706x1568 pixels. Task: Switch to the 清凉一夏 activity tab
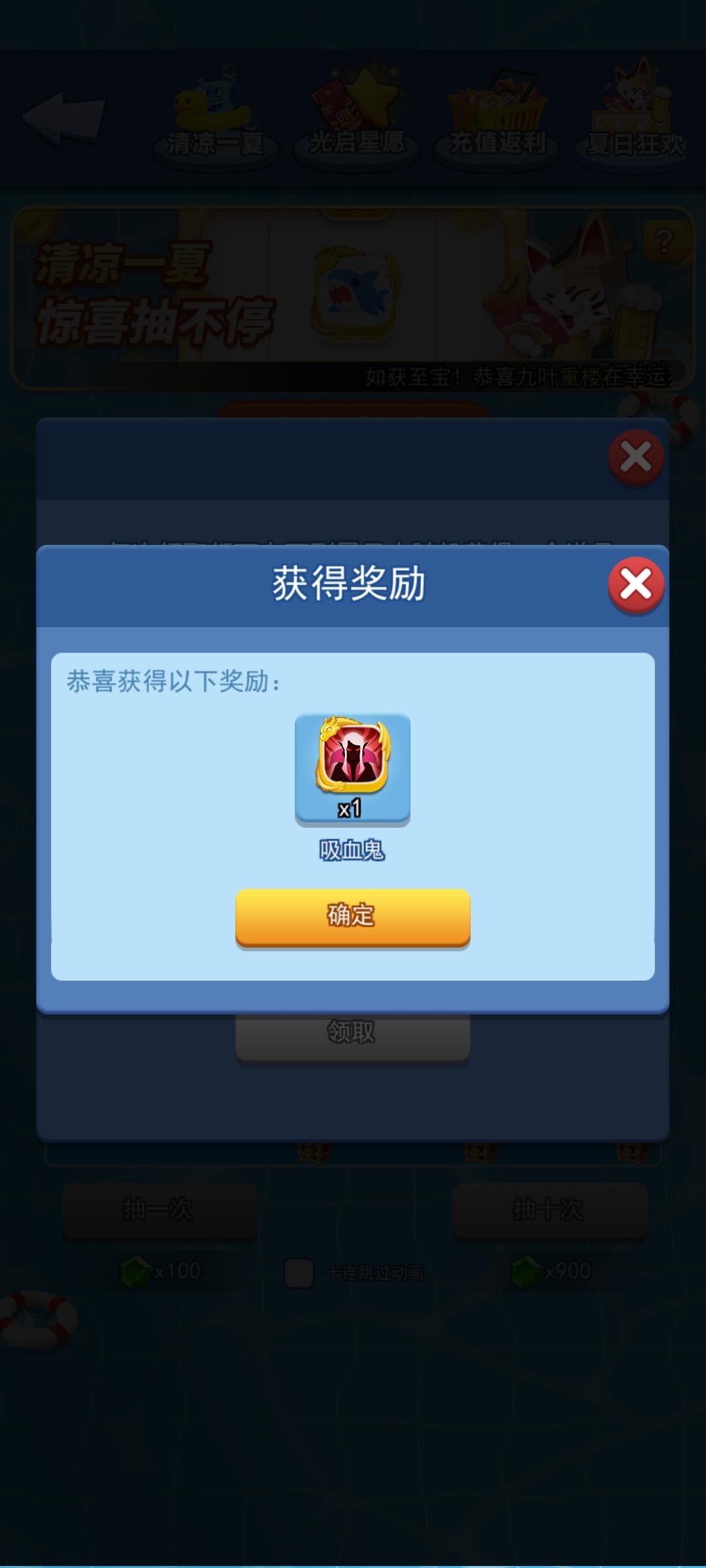pos(216,145)
